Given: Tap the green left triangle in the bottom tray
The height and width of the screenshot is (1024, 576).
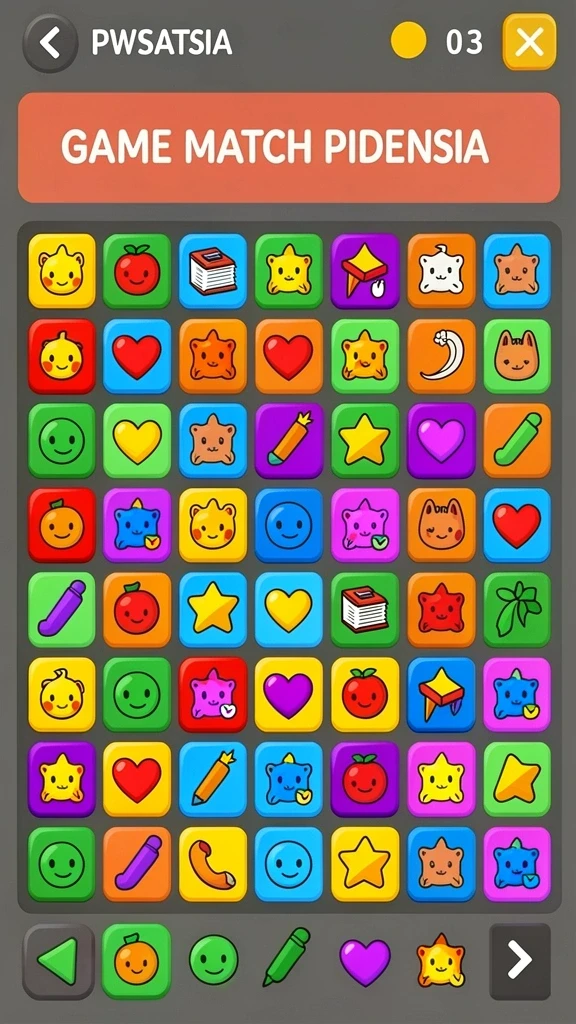Looking at the screenshot, I should tap(59, 961).
